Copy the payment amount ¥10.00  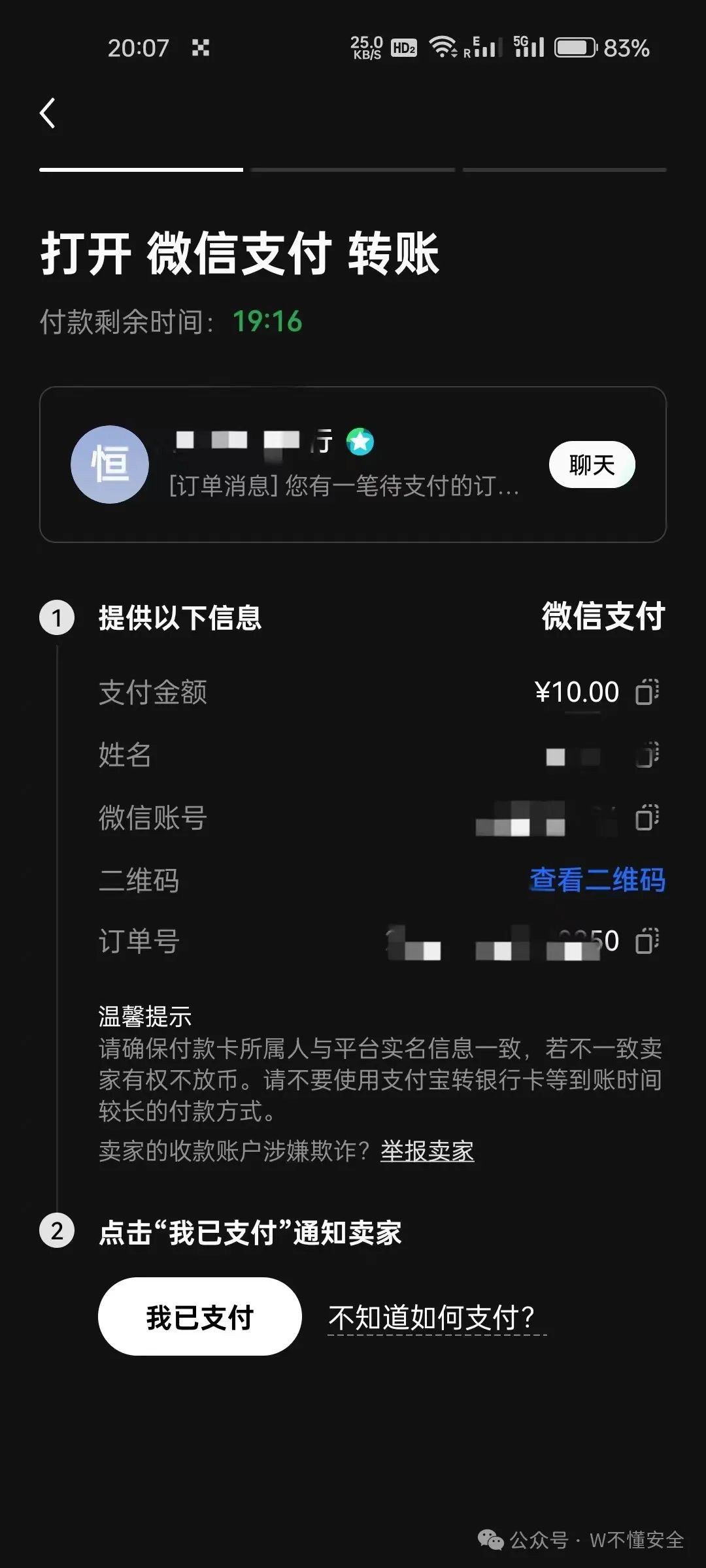(x=647, y=693)
